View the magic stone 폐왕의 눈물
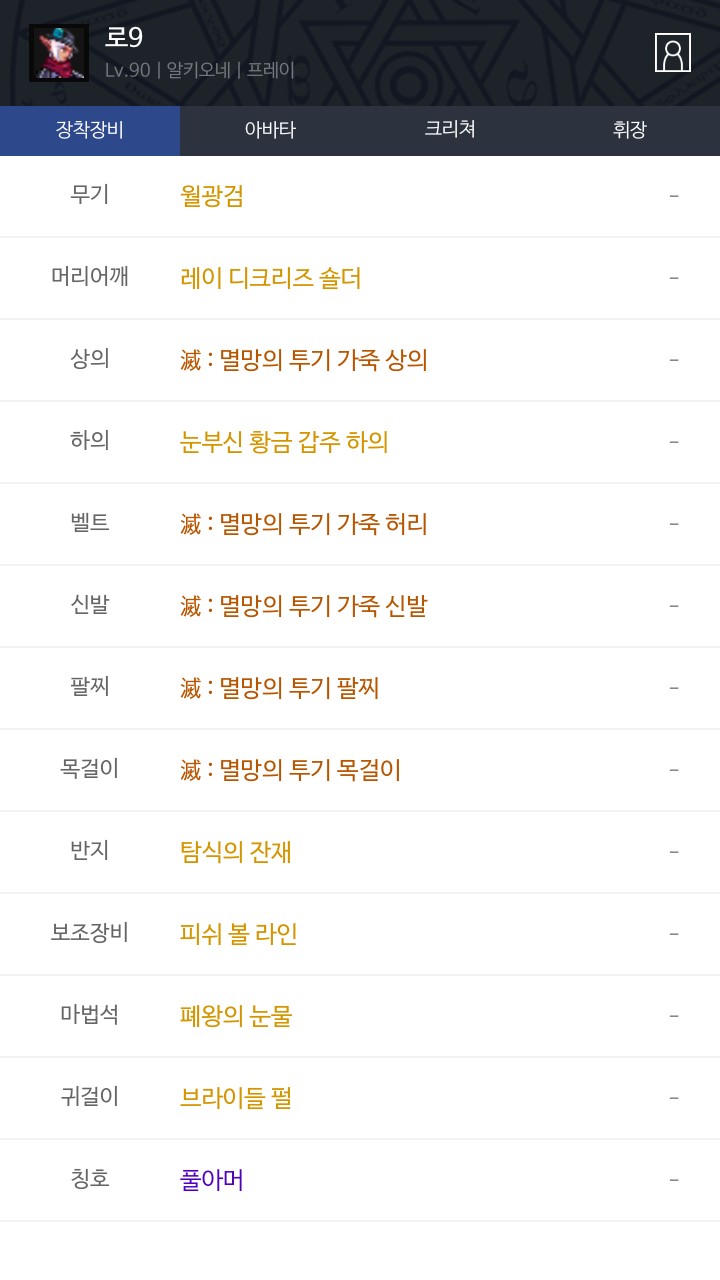The height and width of the screenshot is (1280, 720). (236, 1016)
